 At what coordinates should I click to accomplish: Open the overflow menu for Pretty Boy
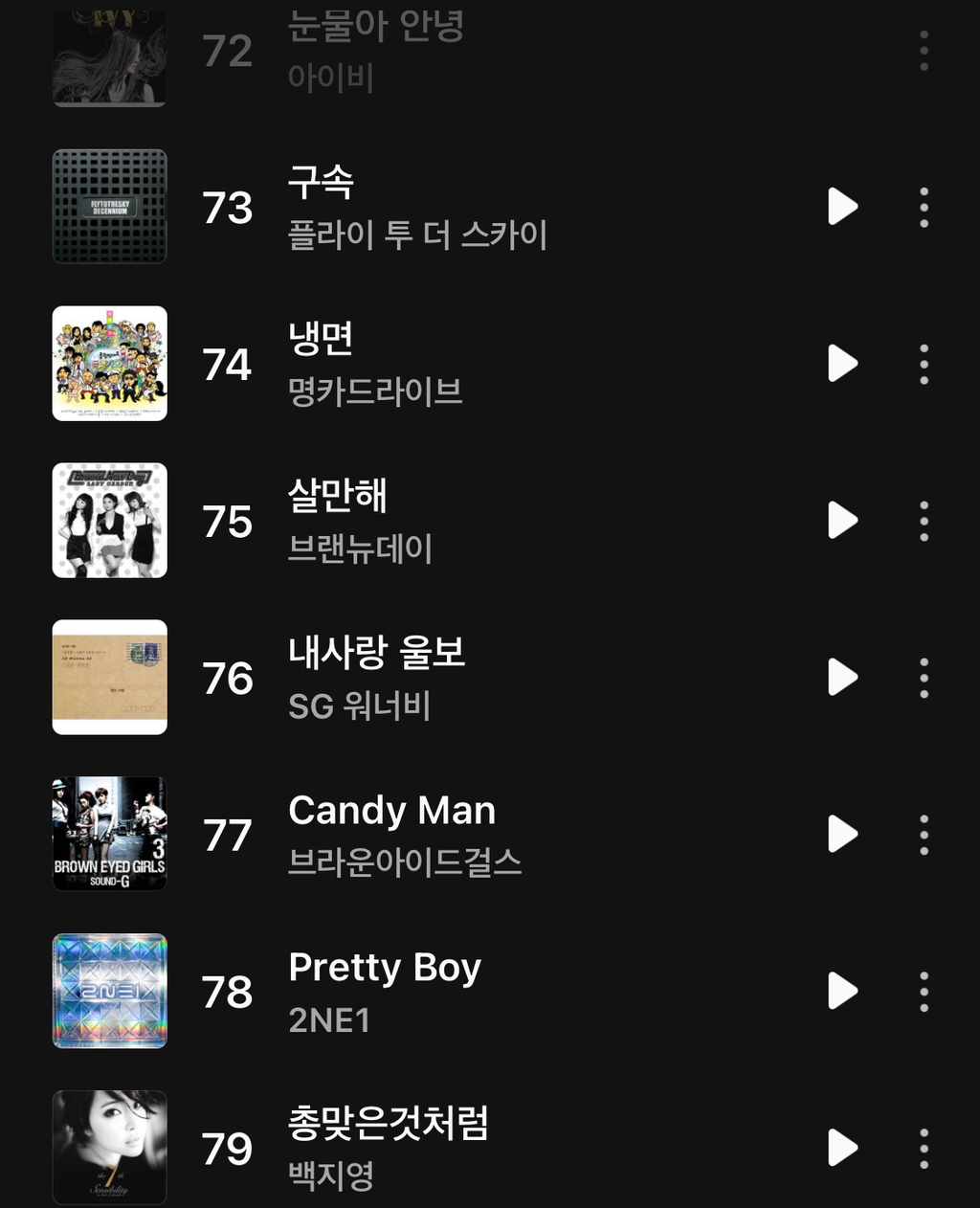pos(924,992)
